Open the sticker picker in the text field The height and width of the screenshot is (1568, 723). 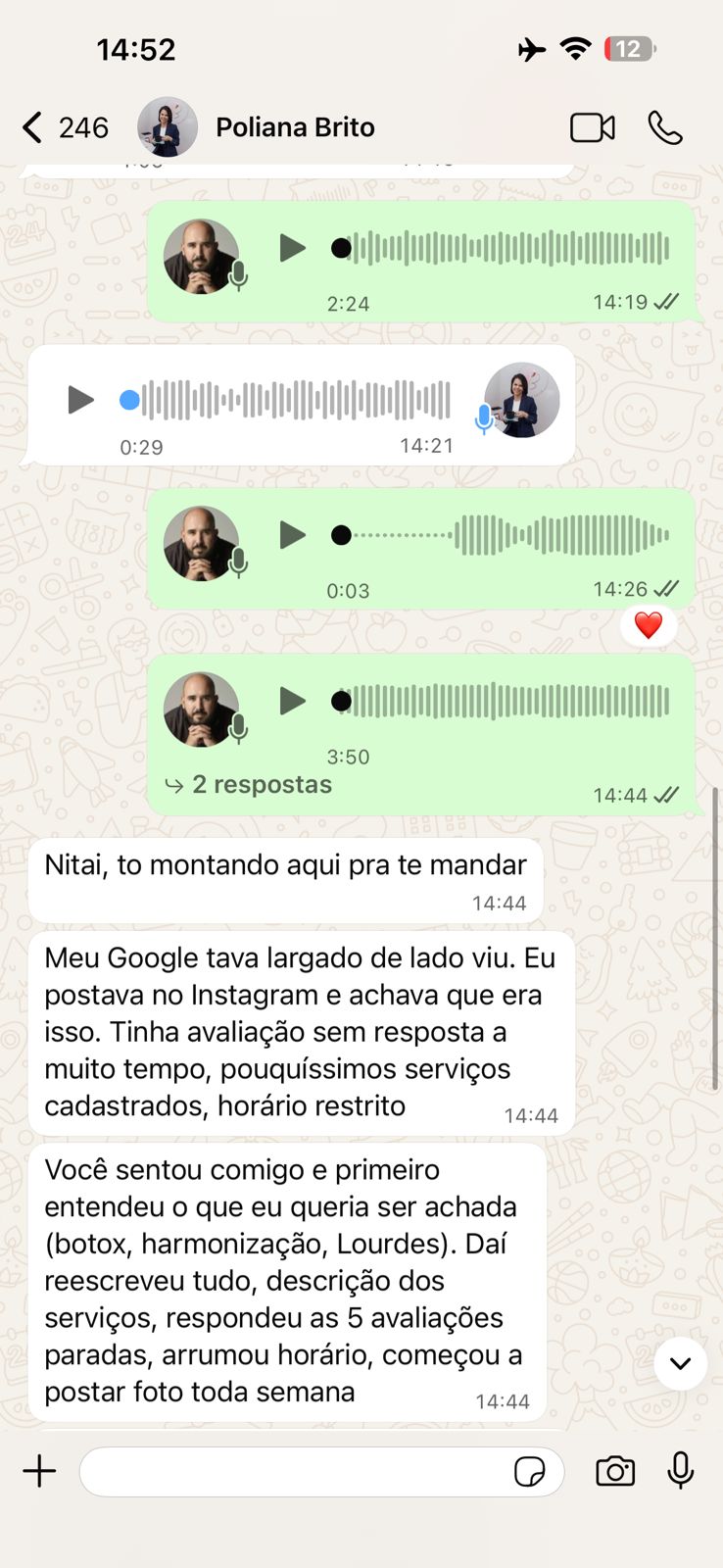point(530,1471)
